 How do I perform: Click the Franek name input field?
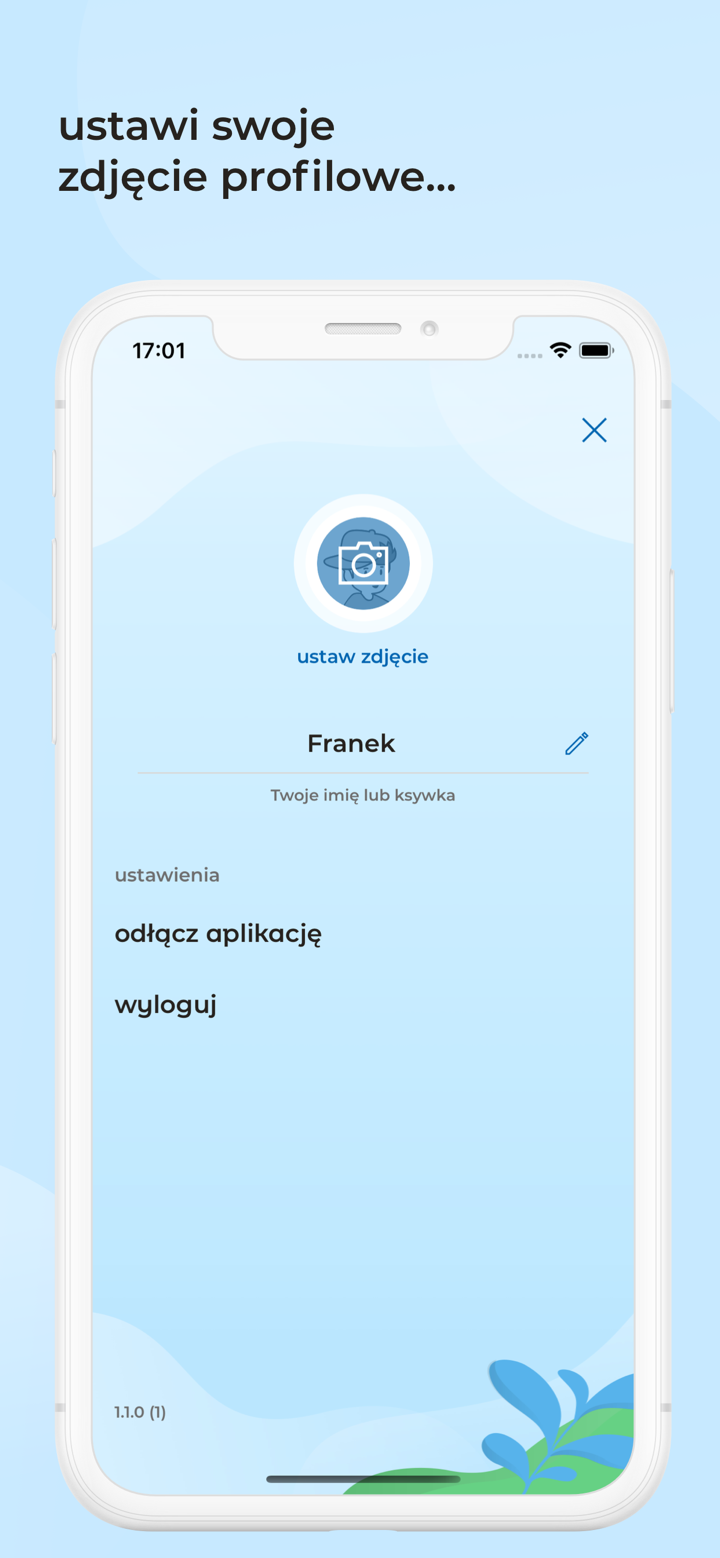pyautogui.click(x=351, y=743)
